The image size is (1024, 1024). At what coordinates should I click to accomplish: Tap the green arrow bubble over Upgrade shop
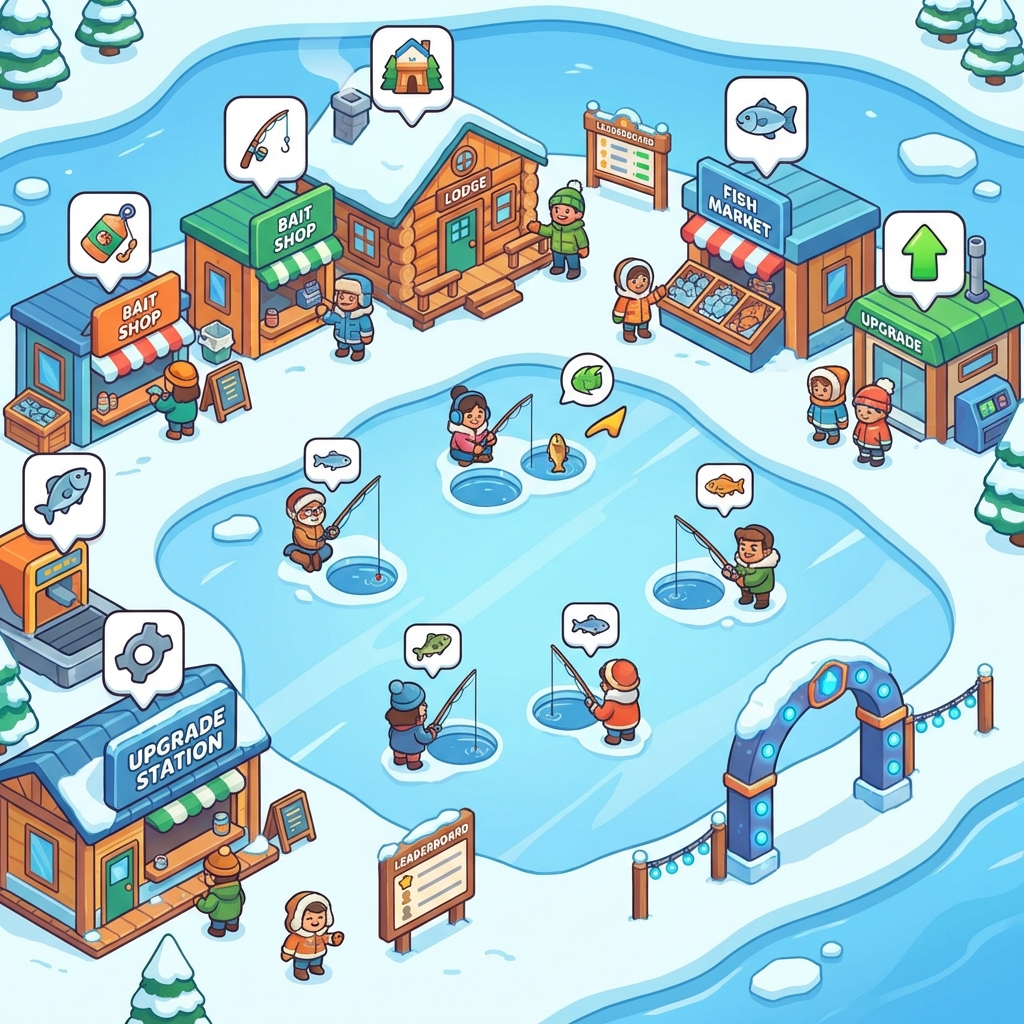923,252
